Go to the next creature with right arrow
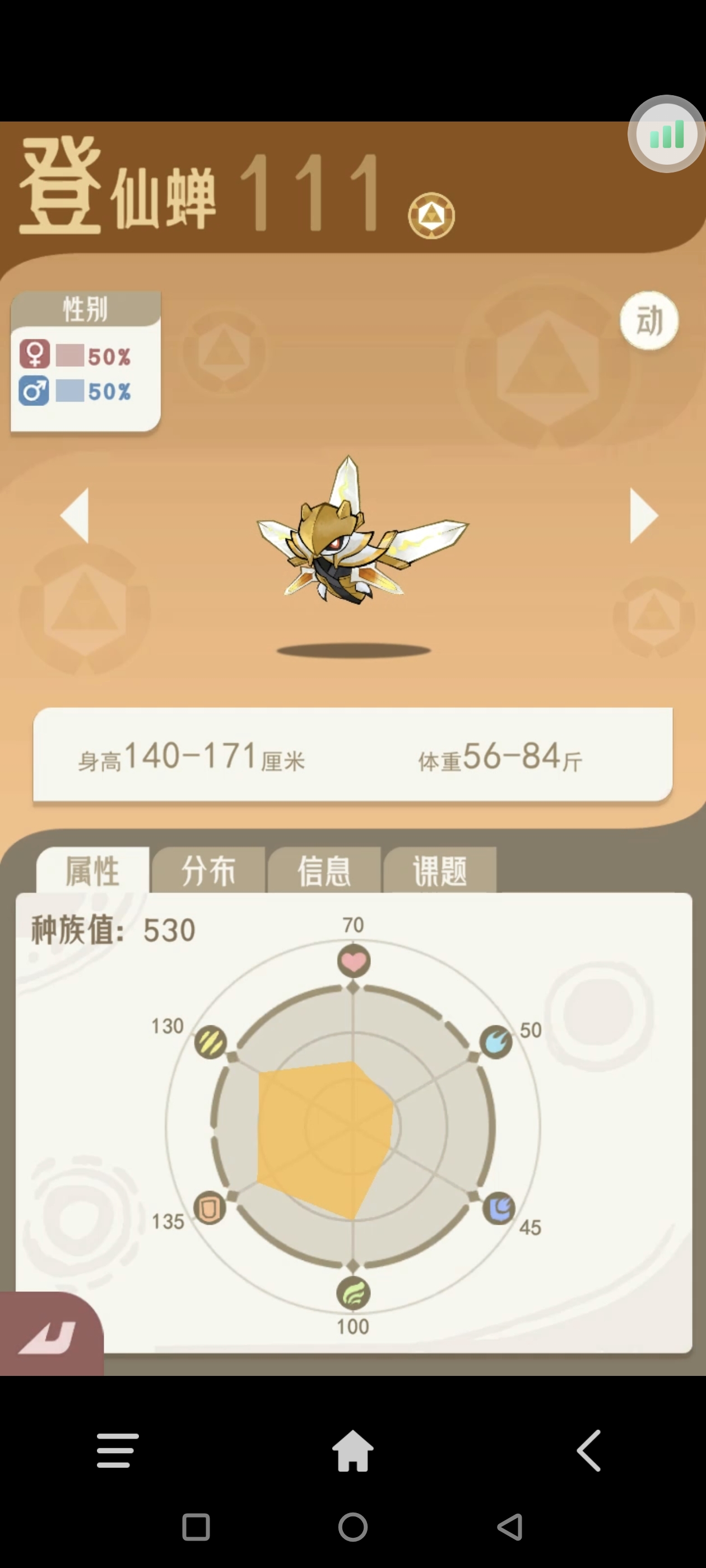706x1568 pixels. point(643,515)
